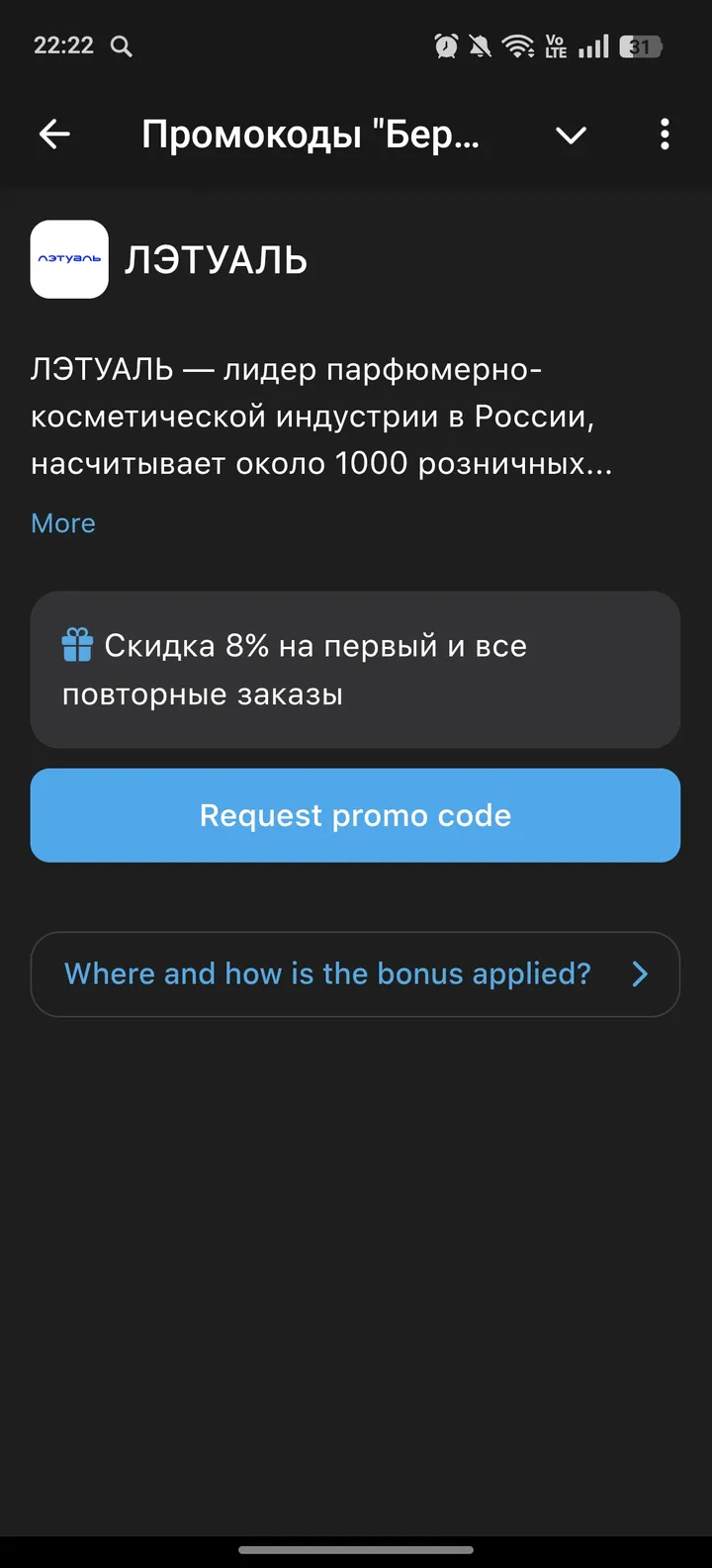This screenshot has width=712, height=1568.
Task: Tap the VoLTE indicator icon
Action: click(x=556, y=46)
